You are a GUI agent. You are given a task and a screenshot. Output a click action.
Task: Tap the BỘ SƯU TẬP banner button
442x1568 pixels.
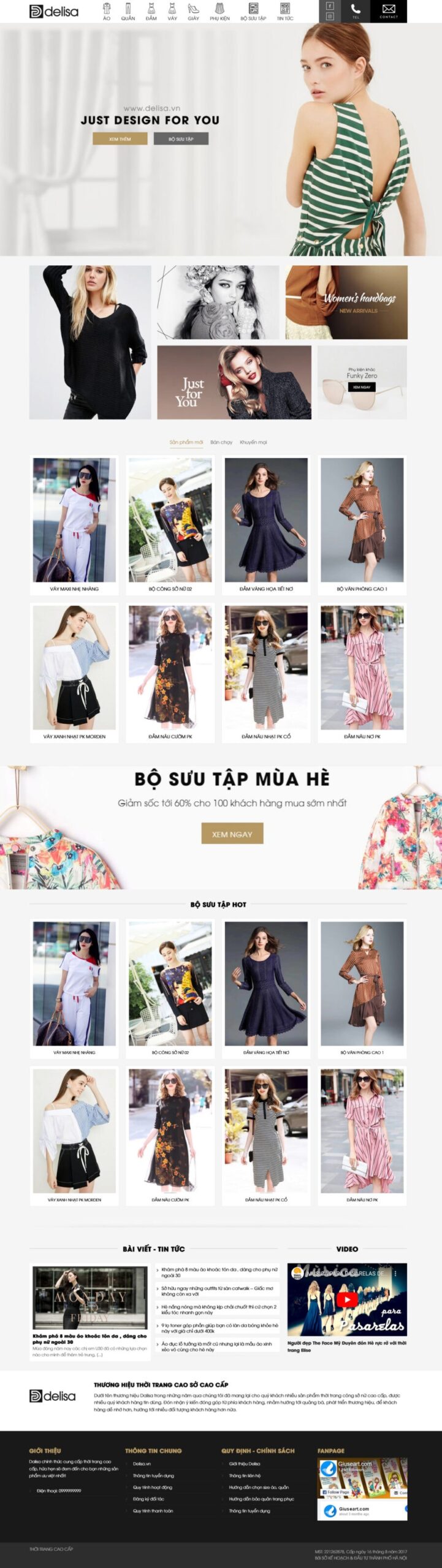click(x=181, y=139)
